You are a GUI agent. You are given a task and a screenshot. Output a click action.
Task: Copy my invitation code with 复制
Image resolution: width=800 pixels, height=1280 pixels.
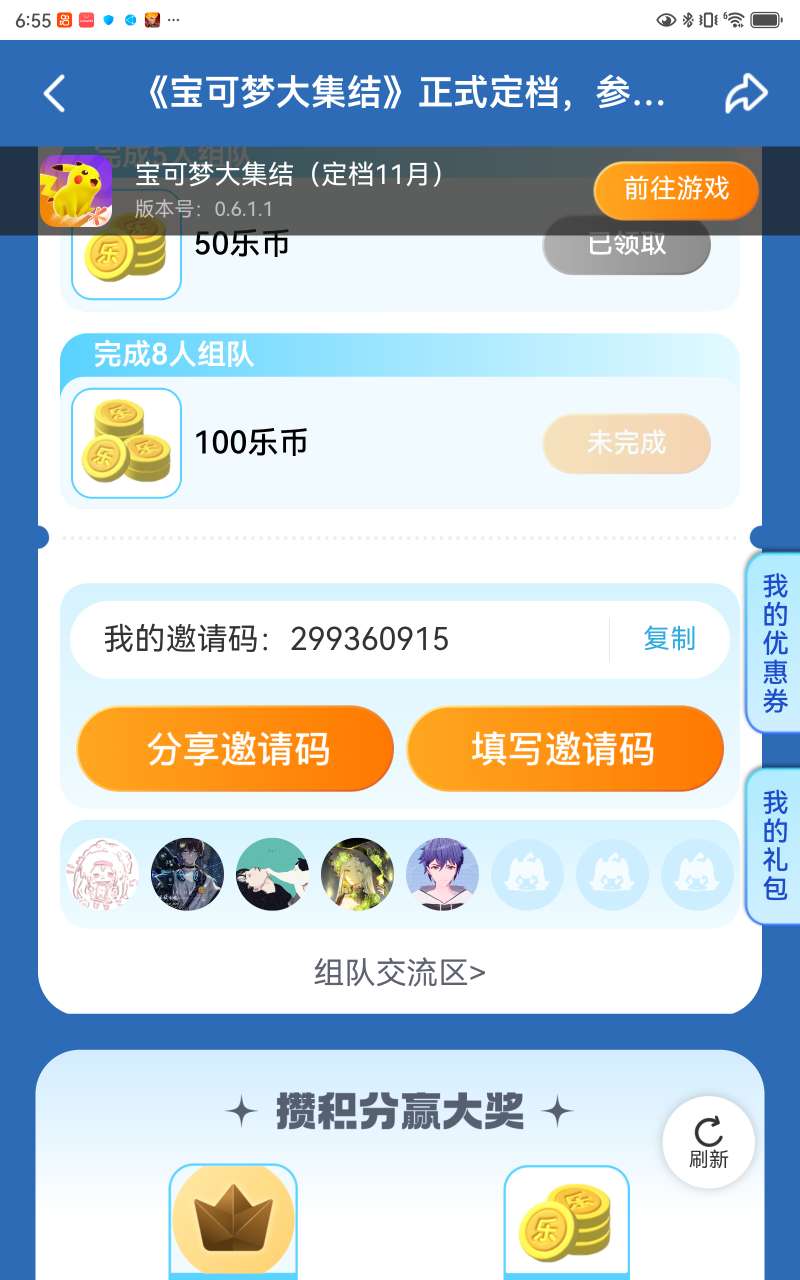point(669,639)
